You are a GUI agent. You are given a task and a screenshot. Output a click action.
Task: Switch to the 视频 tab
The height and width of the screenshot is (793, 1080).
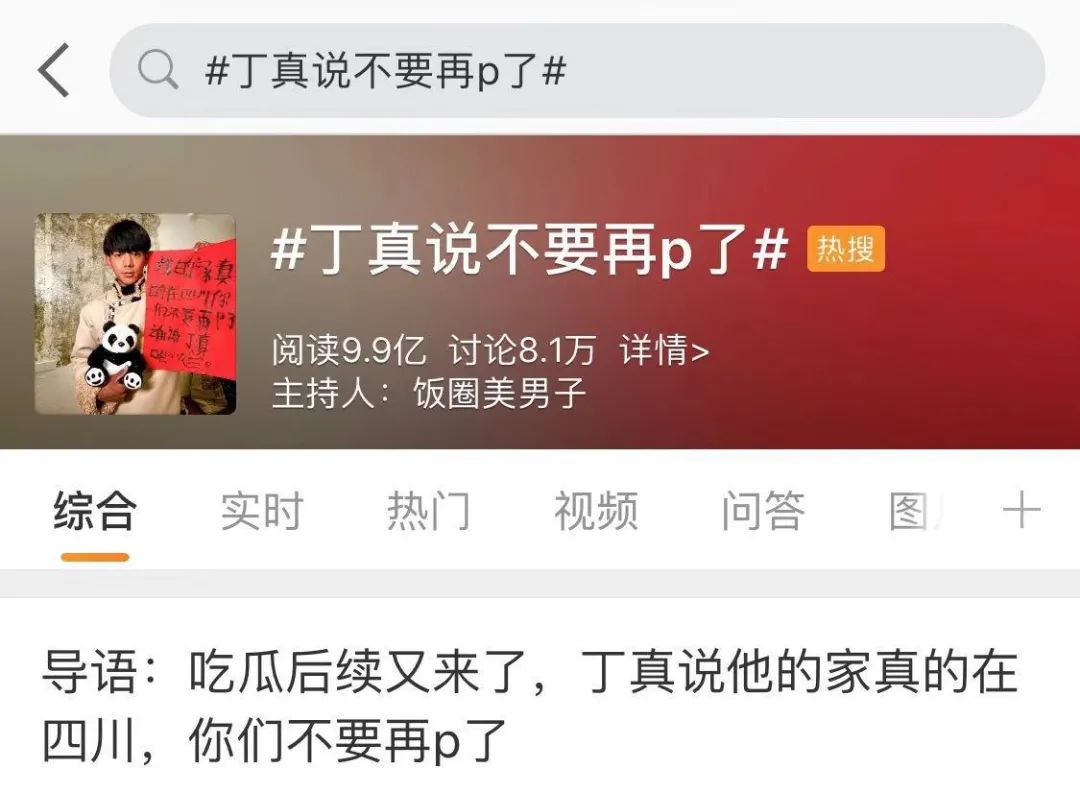[596, 512]
